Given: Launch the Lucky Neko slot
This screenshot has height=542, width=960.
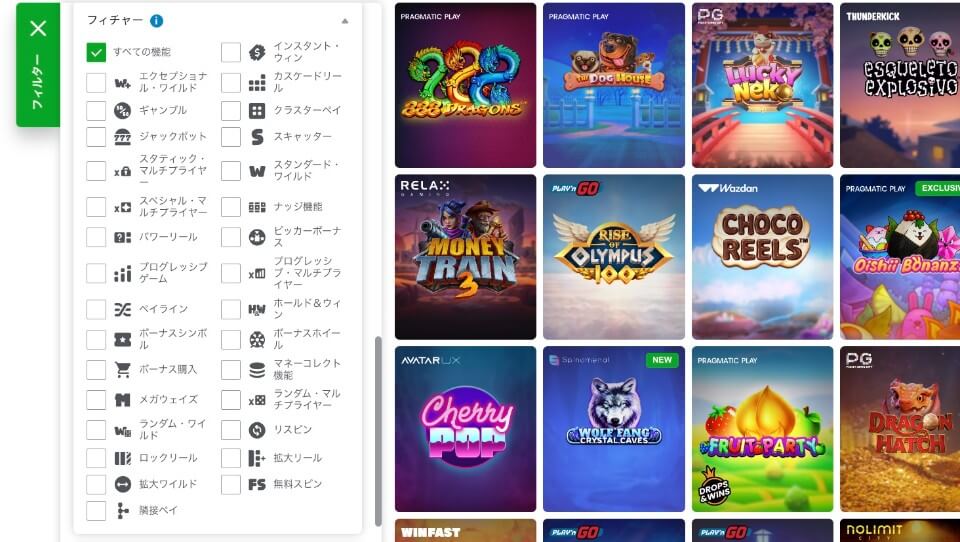Looking at the screenshot, I should pyautogui.click(x=762, y=85).
